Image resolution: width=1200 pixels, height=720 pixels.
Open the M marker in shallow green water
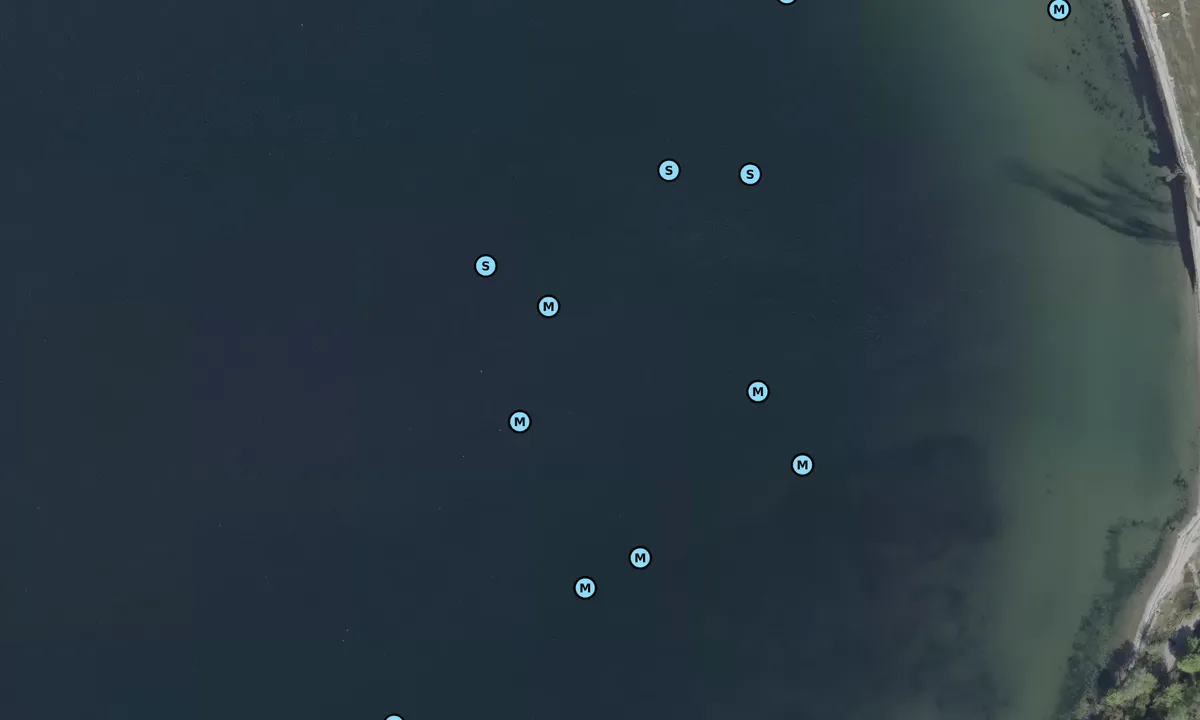tap(1058, 10)
